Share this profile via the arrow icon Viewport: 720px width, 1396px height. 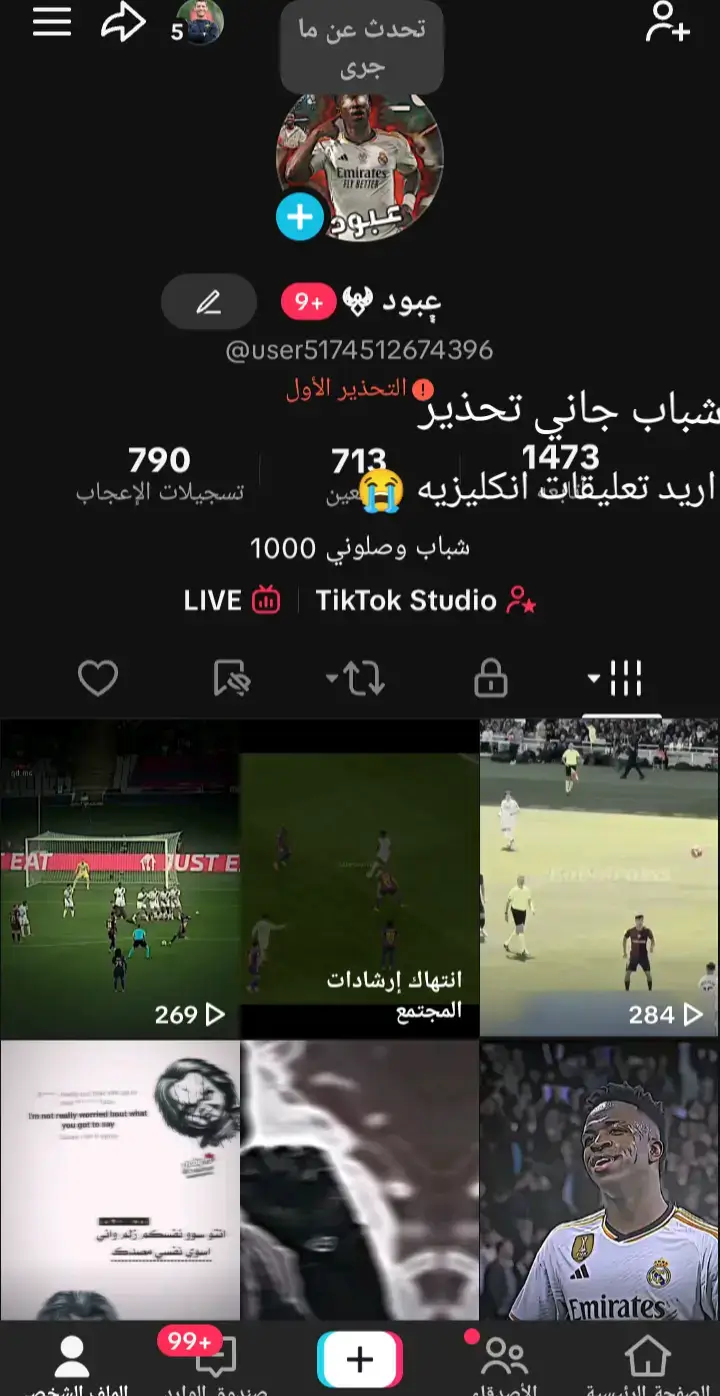pos(121,22)
